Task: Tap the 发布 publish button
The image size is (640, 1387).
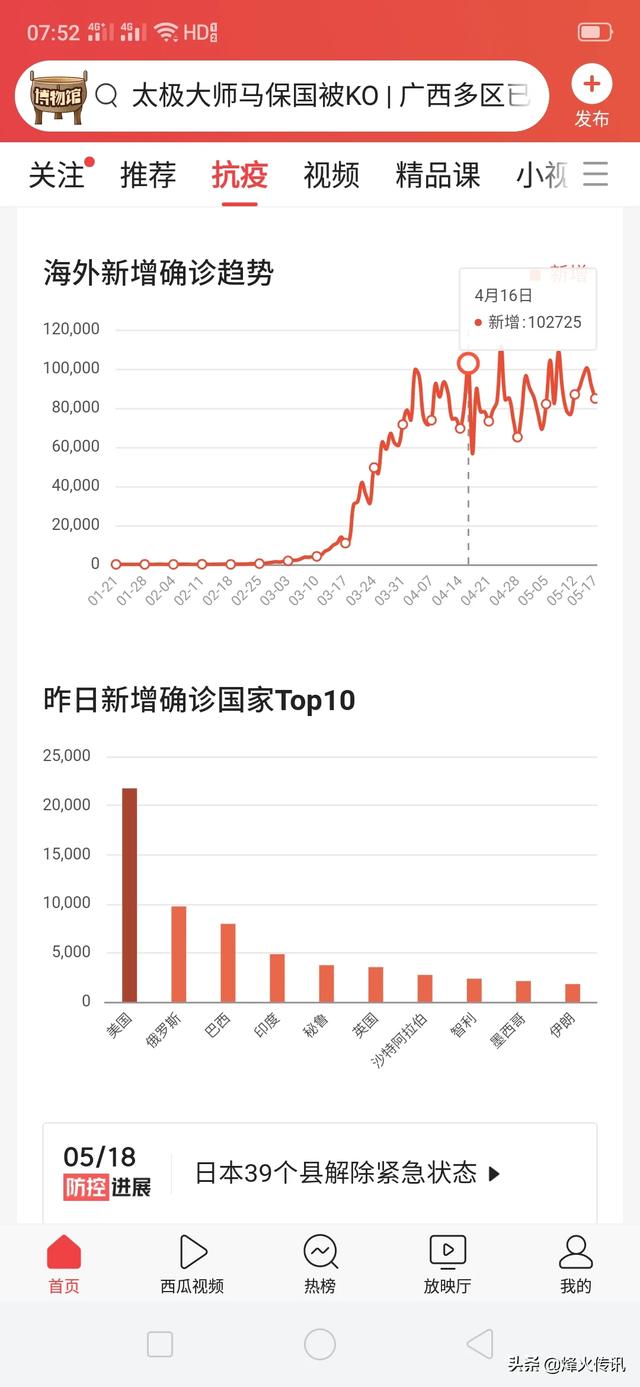Action: pyautogui.click(x=591, y=96)
